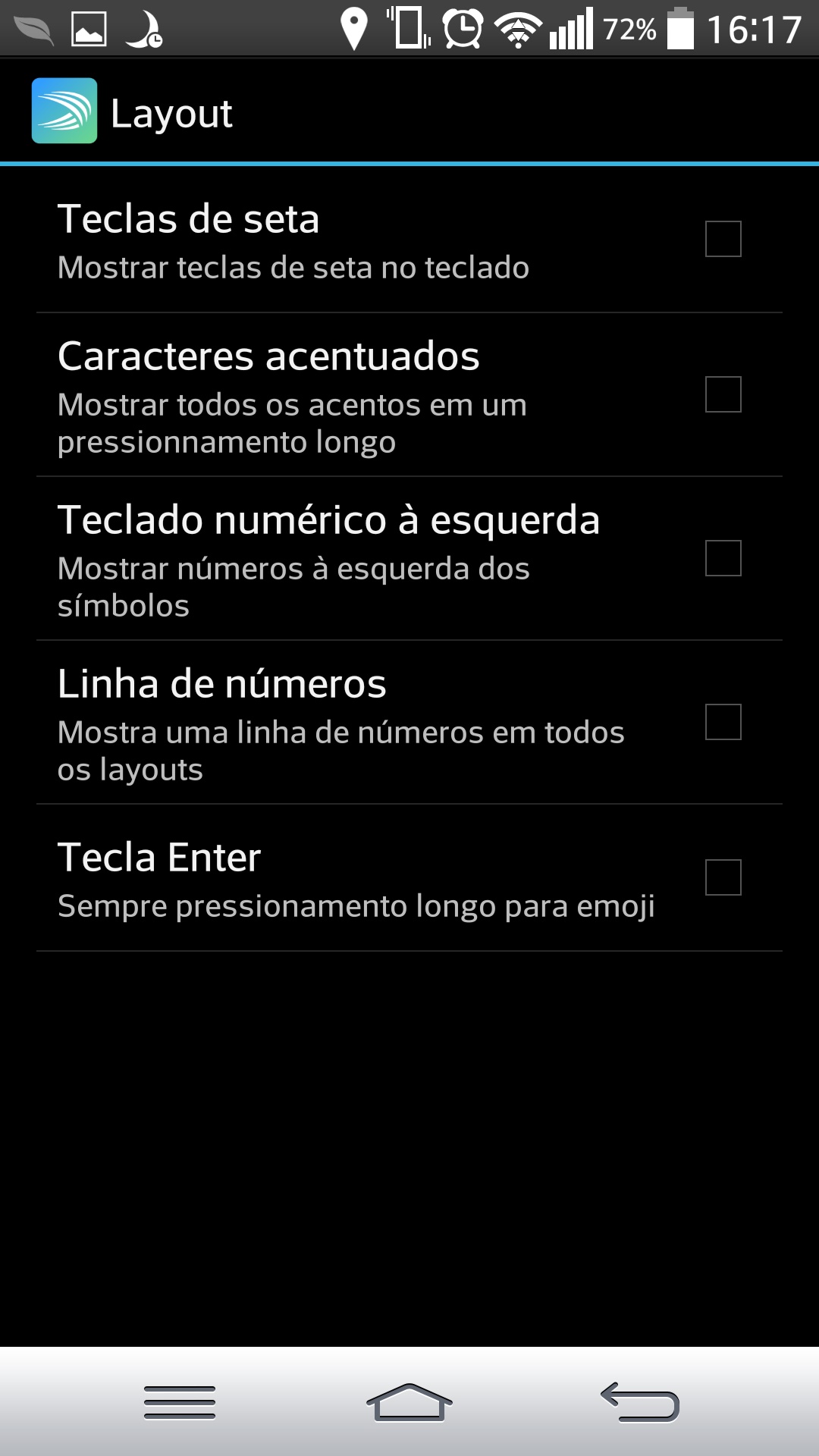The height and width of the screenshot is (1456, 819).
Task: Tap the system back button
Action: pos(639,1401)
